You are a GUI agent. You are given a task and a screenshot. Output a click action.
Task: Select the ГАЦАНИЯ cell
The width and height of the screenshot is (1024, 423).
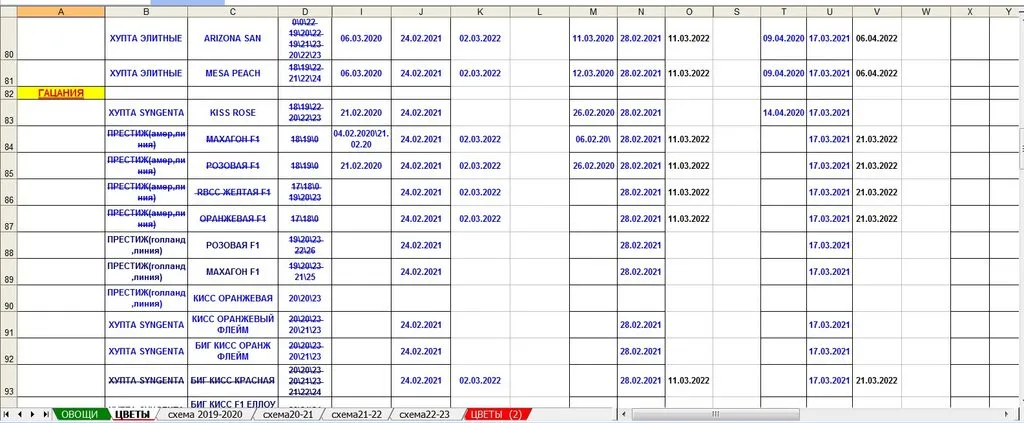click(x=60, y=93)
